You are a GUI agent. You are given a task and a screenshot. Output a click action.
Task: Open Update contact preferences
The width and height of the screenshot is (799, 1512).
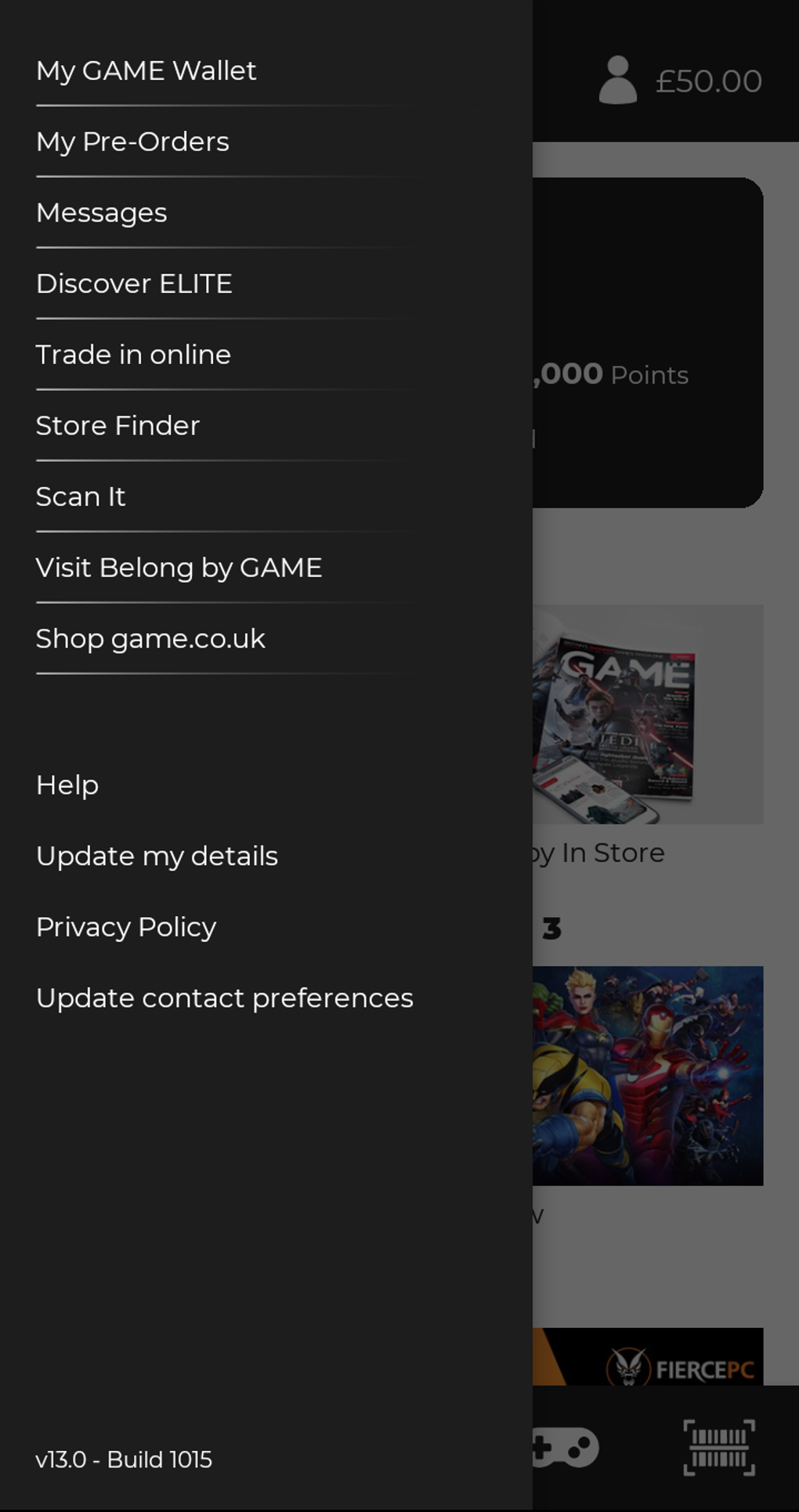click(225, 998)
